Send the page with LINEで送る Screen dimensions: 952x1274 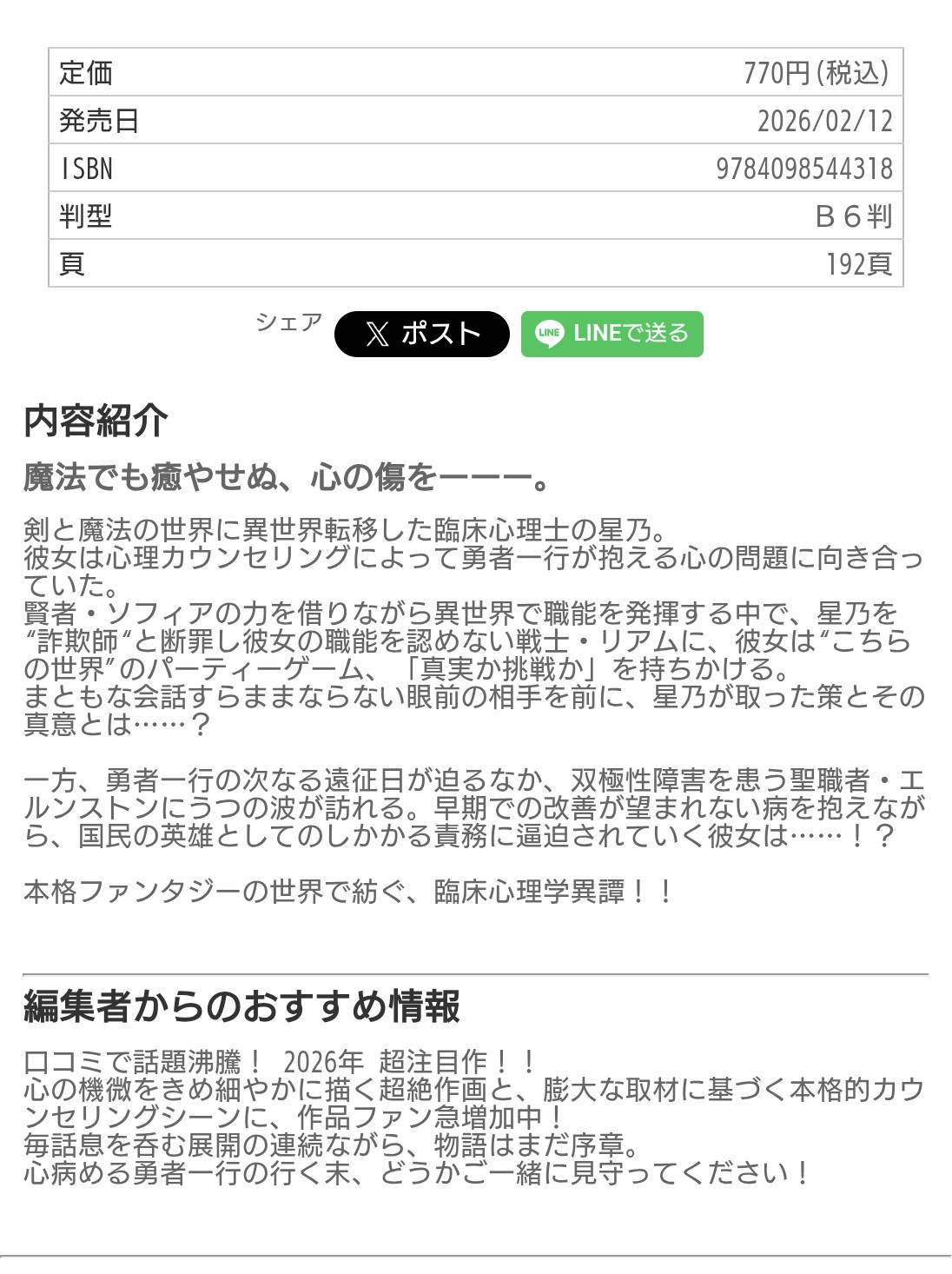tap(612, 334)
